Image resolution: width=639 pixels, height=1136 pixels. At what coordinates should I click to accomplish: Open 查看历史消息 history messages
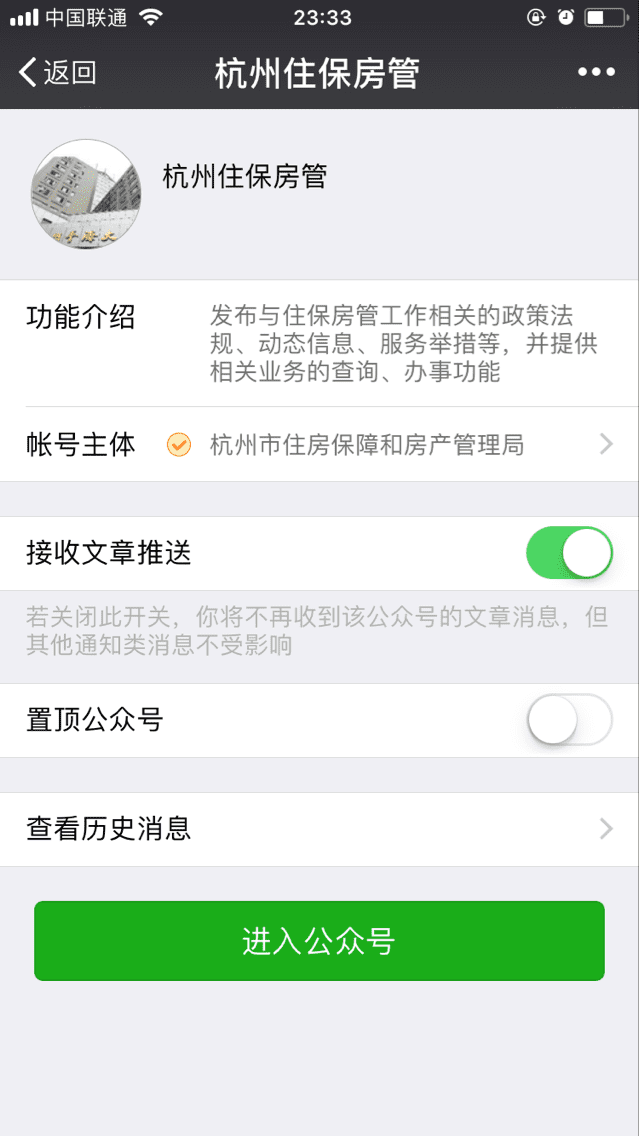[x=320, y=829]
